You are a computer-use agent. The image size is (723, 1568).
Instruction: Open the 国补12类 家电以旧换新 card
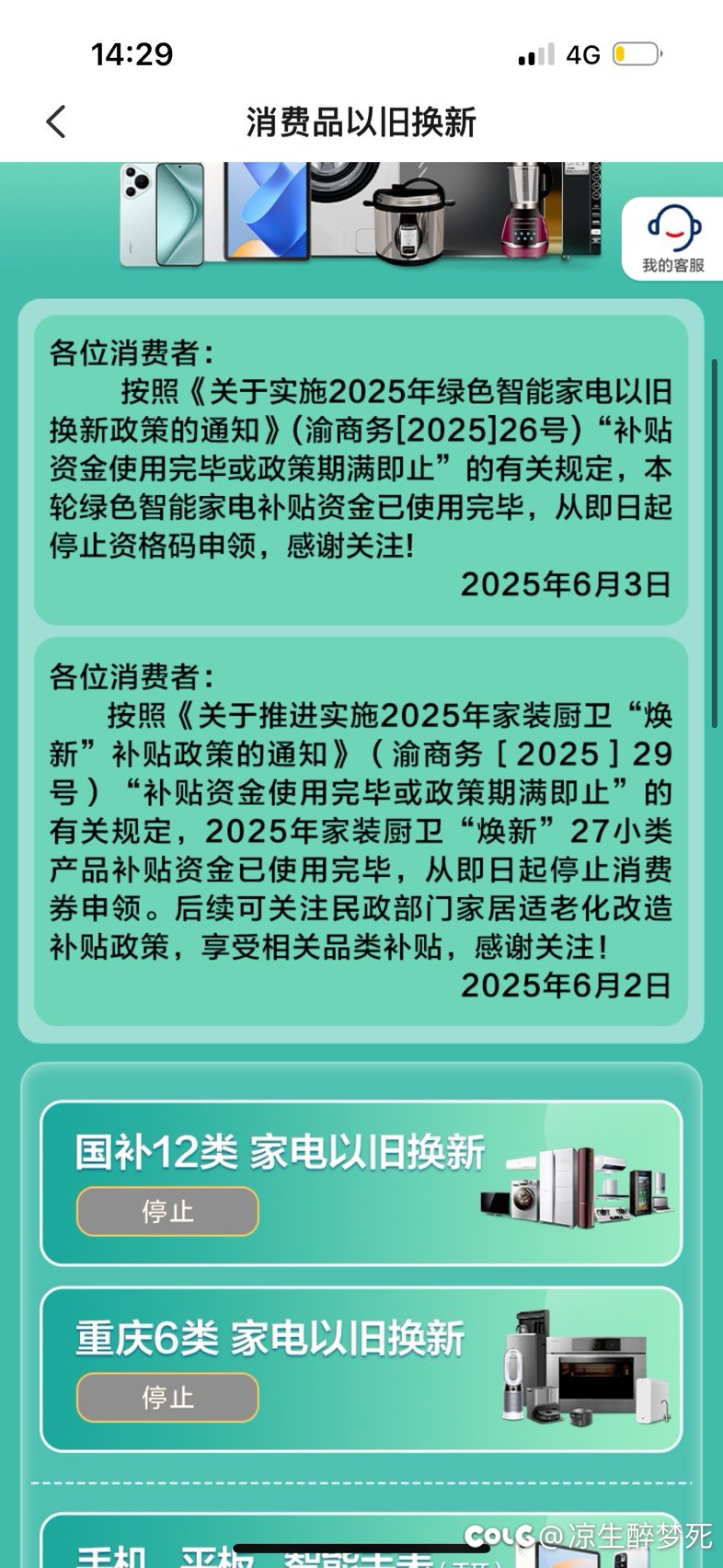pyautogui.click(x=361, y=1182)
